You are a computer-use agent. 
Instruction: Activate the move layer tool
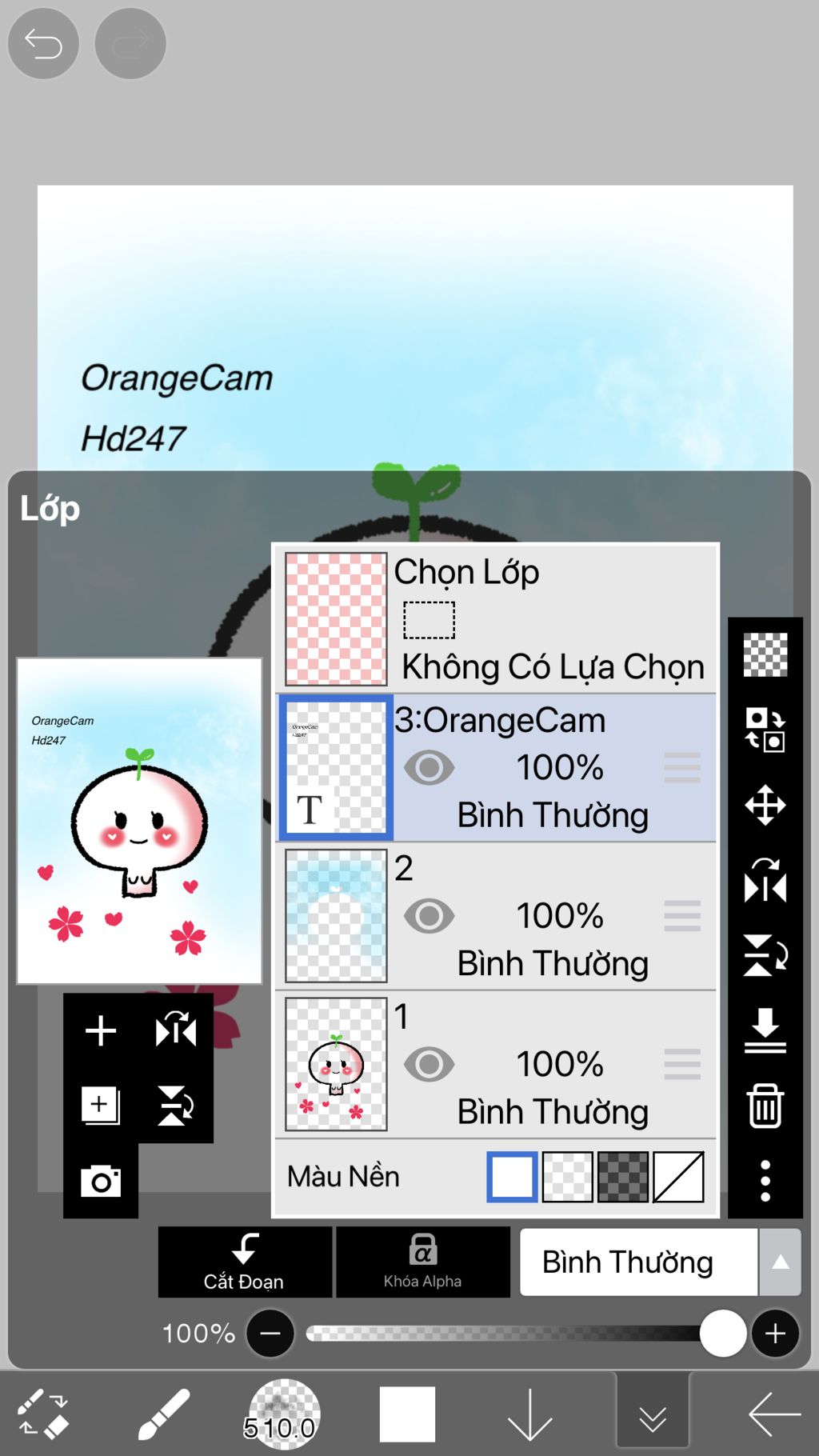tap(765, 805)
